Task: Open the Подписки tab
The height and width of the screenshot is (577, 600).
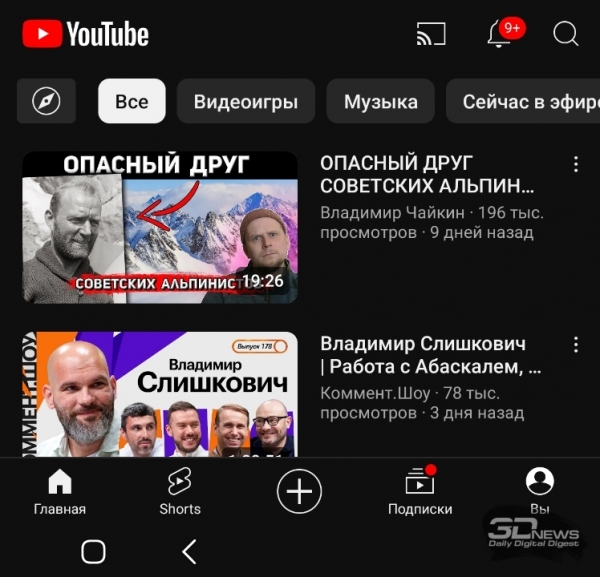Action: click(420, 492)
